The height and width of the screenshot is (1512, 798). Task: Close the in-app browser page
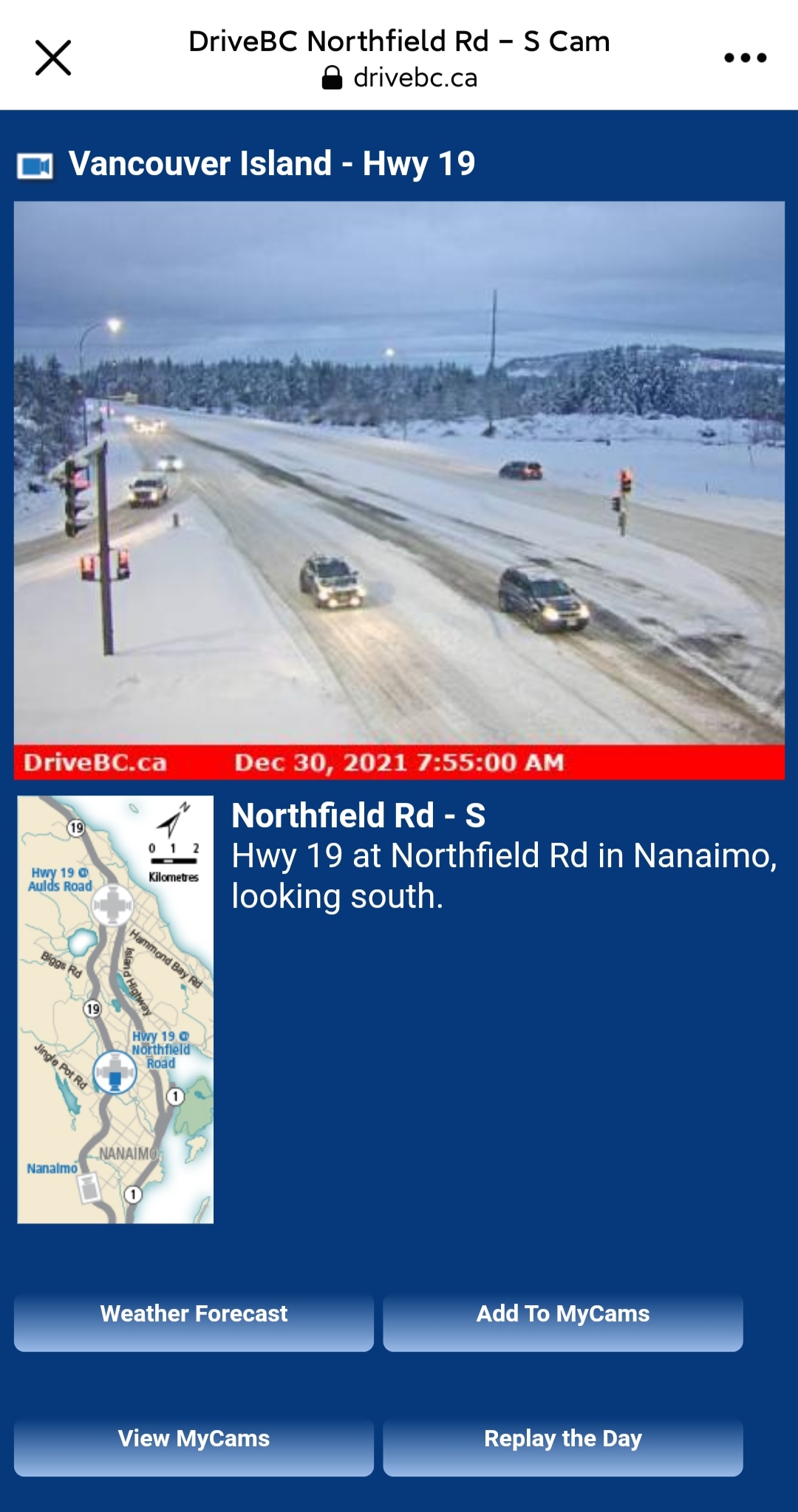click(x=53, y=58)
